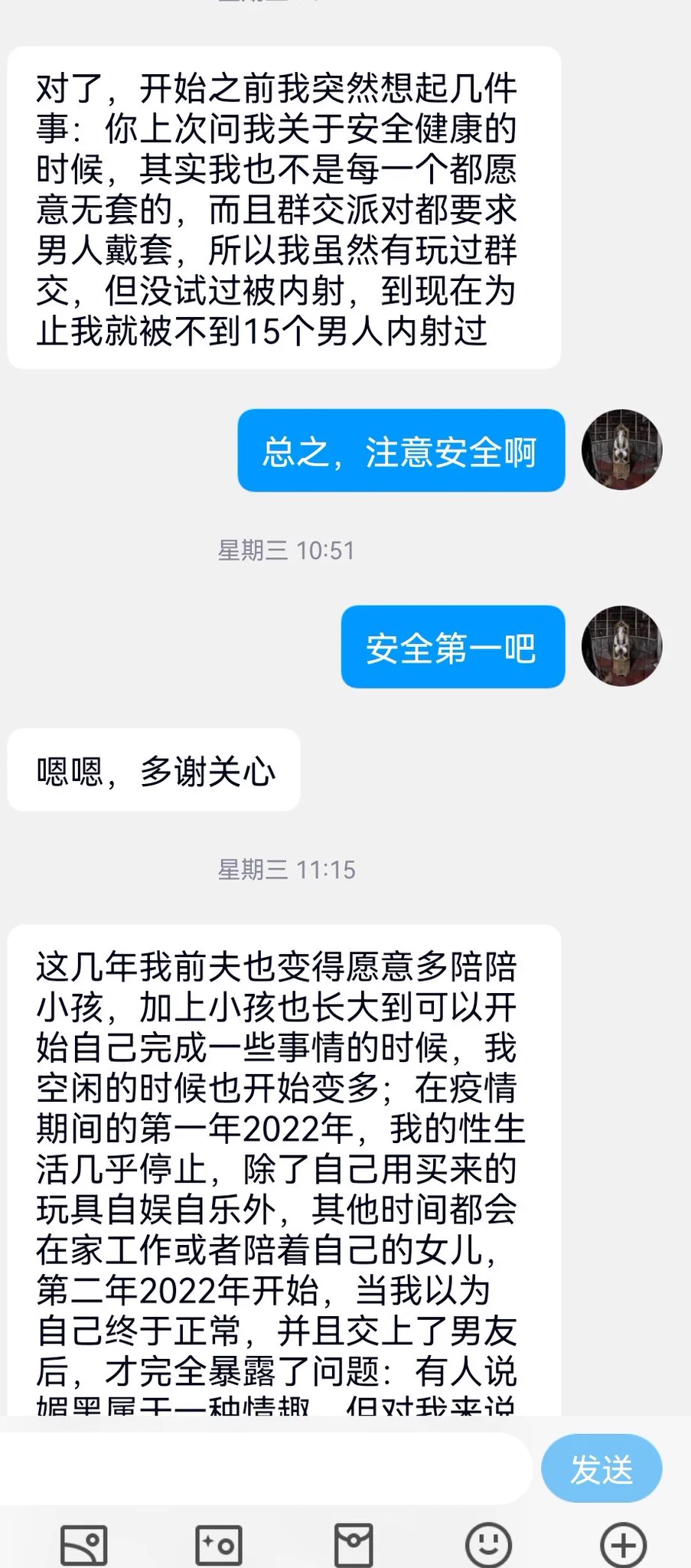691x1568 pixels.
Task: Tap the 发送 send button
Action: pyautogui.click(x=601, y=1468)
